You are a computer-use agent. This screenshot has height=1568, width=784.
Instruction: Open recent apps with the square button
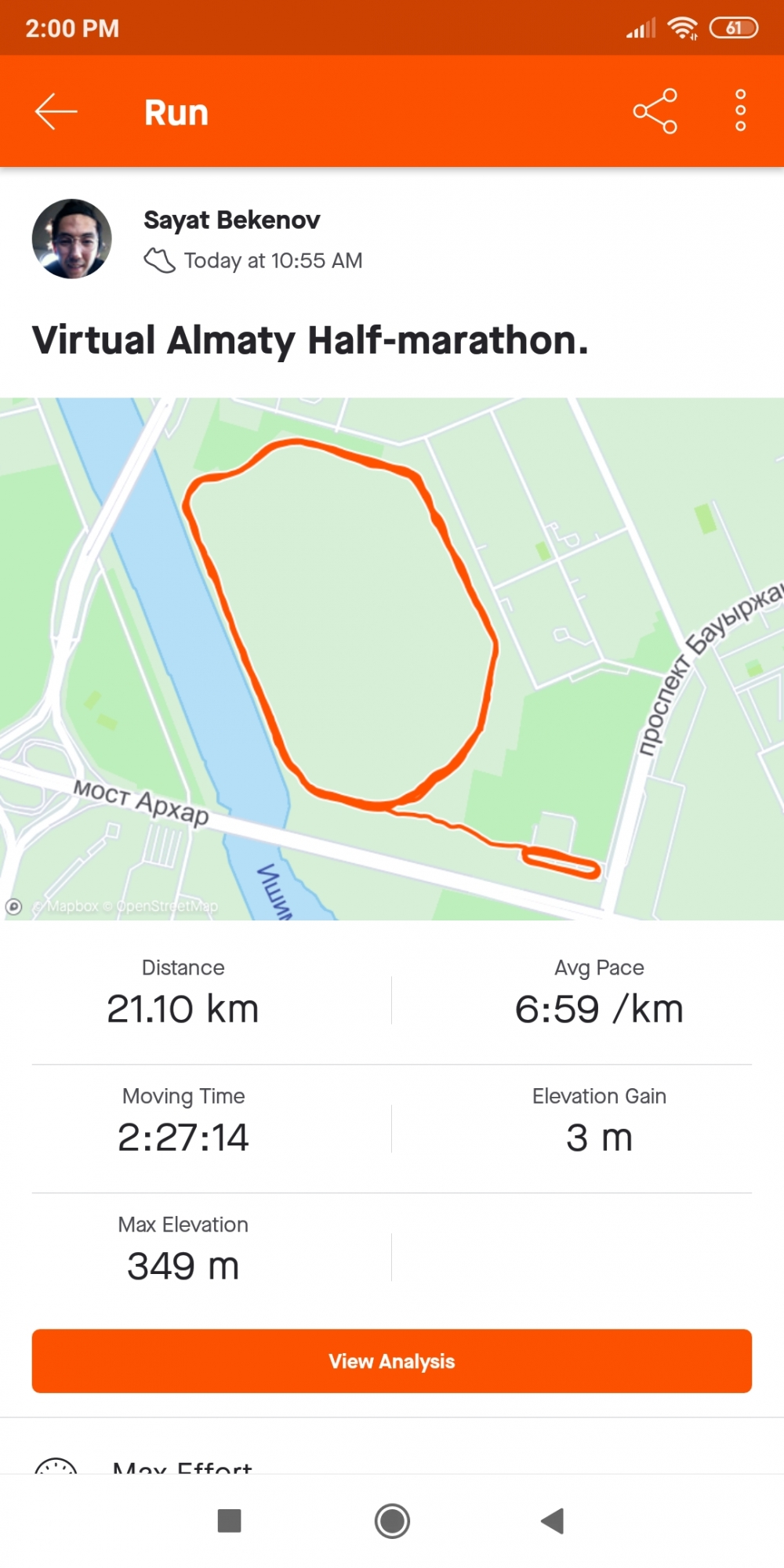(x=229, y=1521)
